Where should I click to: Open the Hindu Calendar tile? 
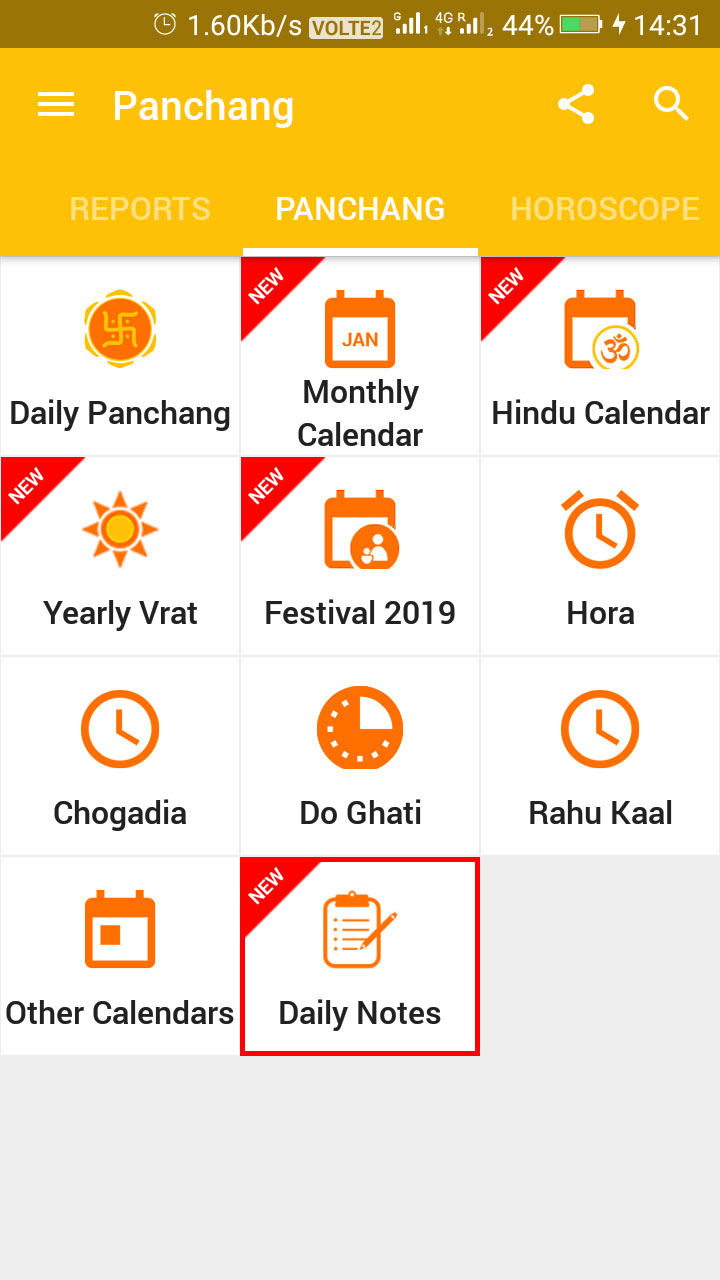point(600,357)
